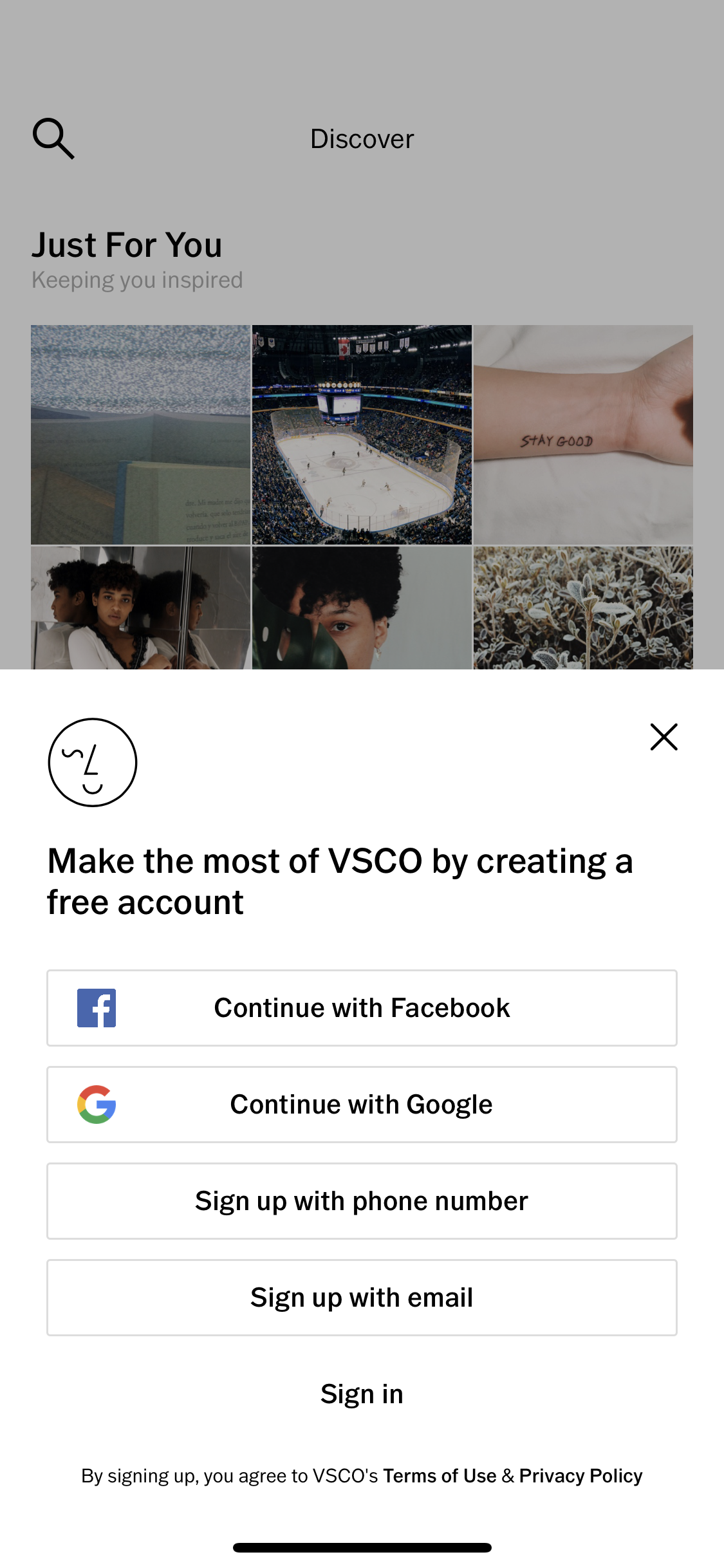The width and height of the screenshot is (724, 1568).
Task: Dismiss the sign-up sheet with the X
Action: tap(664, 737)
